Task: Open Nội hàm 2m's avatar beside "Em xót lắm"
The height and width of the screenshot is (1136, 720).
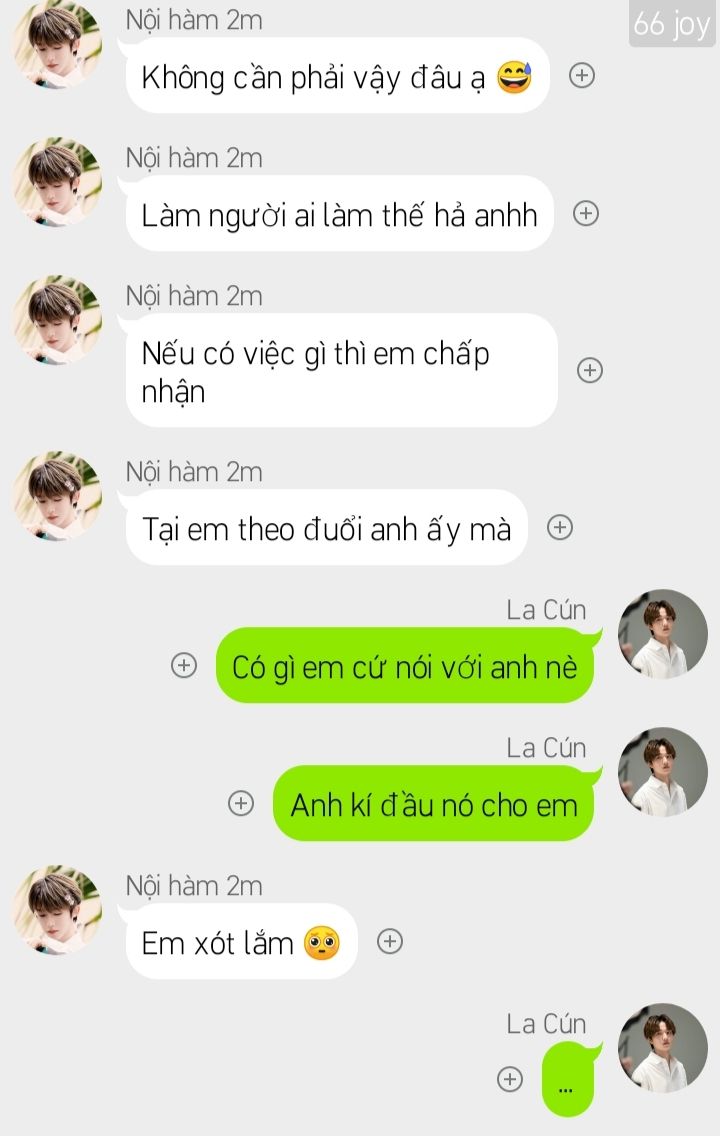Action: (x=57, y=910)
